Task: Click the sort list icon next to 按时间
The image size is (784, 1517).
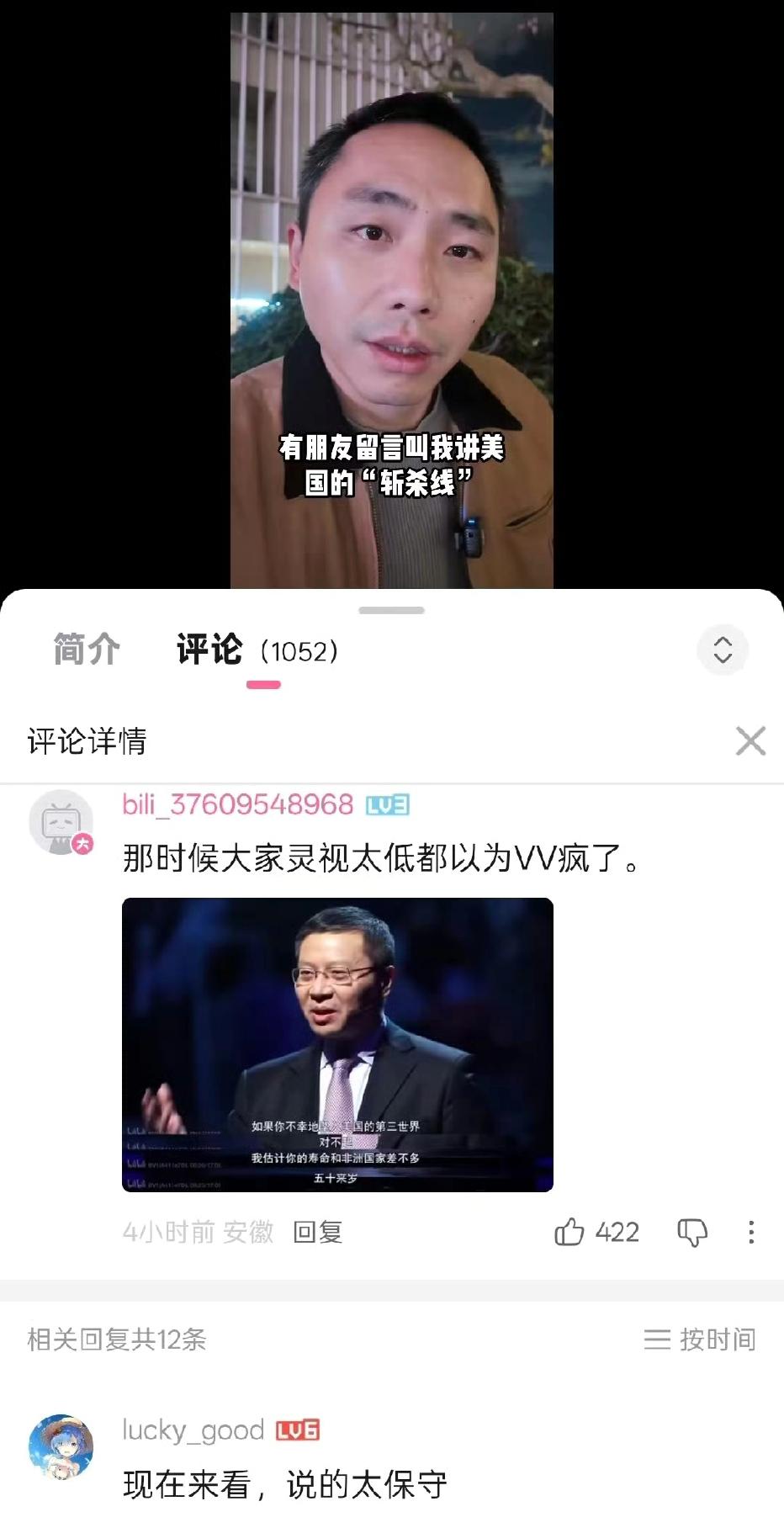Action: point(658,1338)
